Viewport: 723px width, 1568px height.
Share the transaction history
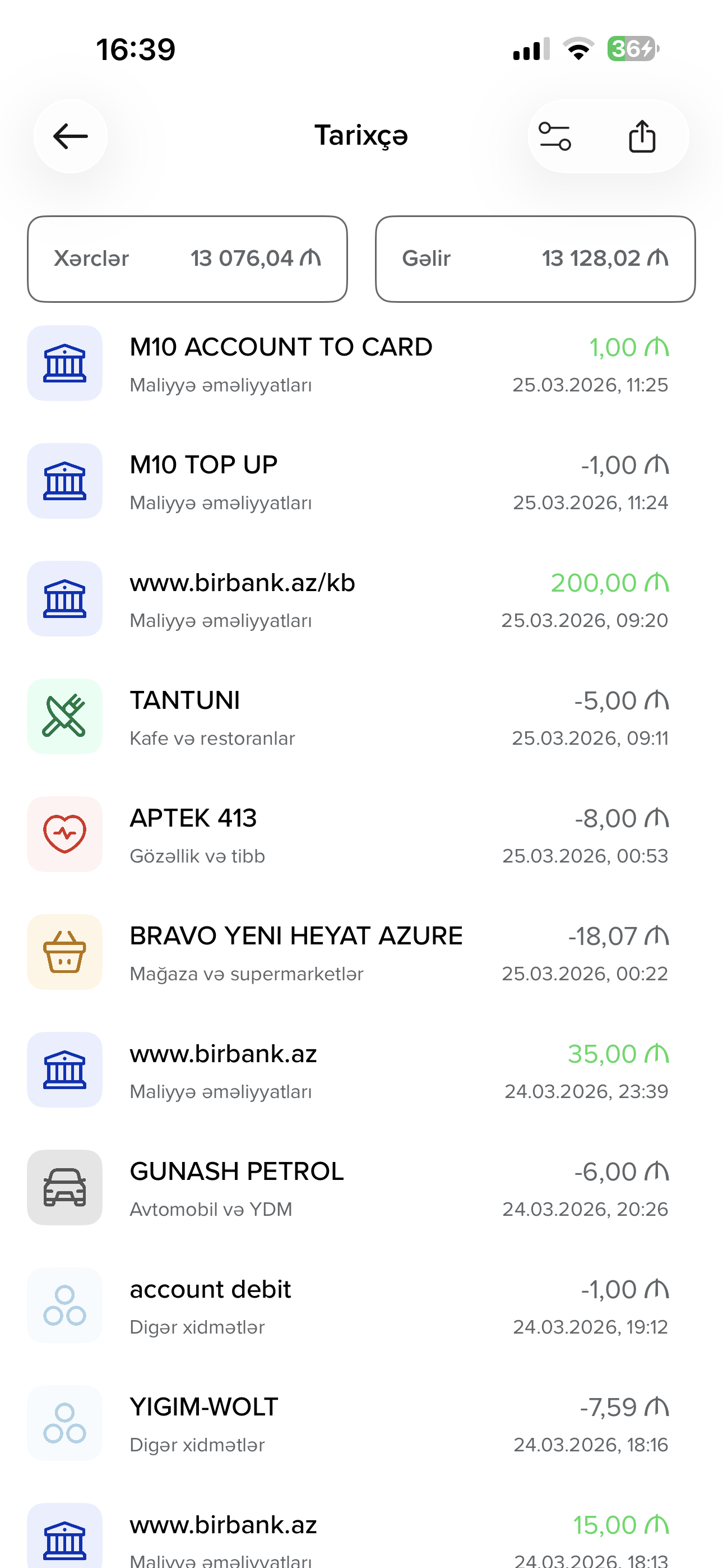(641, 136)
